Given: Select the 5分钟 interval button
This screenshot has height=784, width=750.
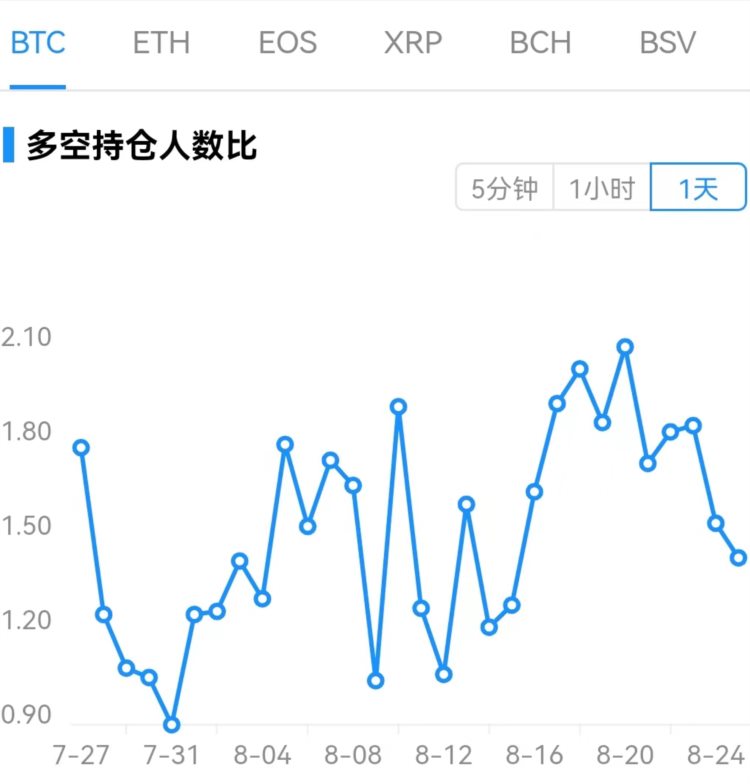Looking at the screenshot, I should (505, 187).
